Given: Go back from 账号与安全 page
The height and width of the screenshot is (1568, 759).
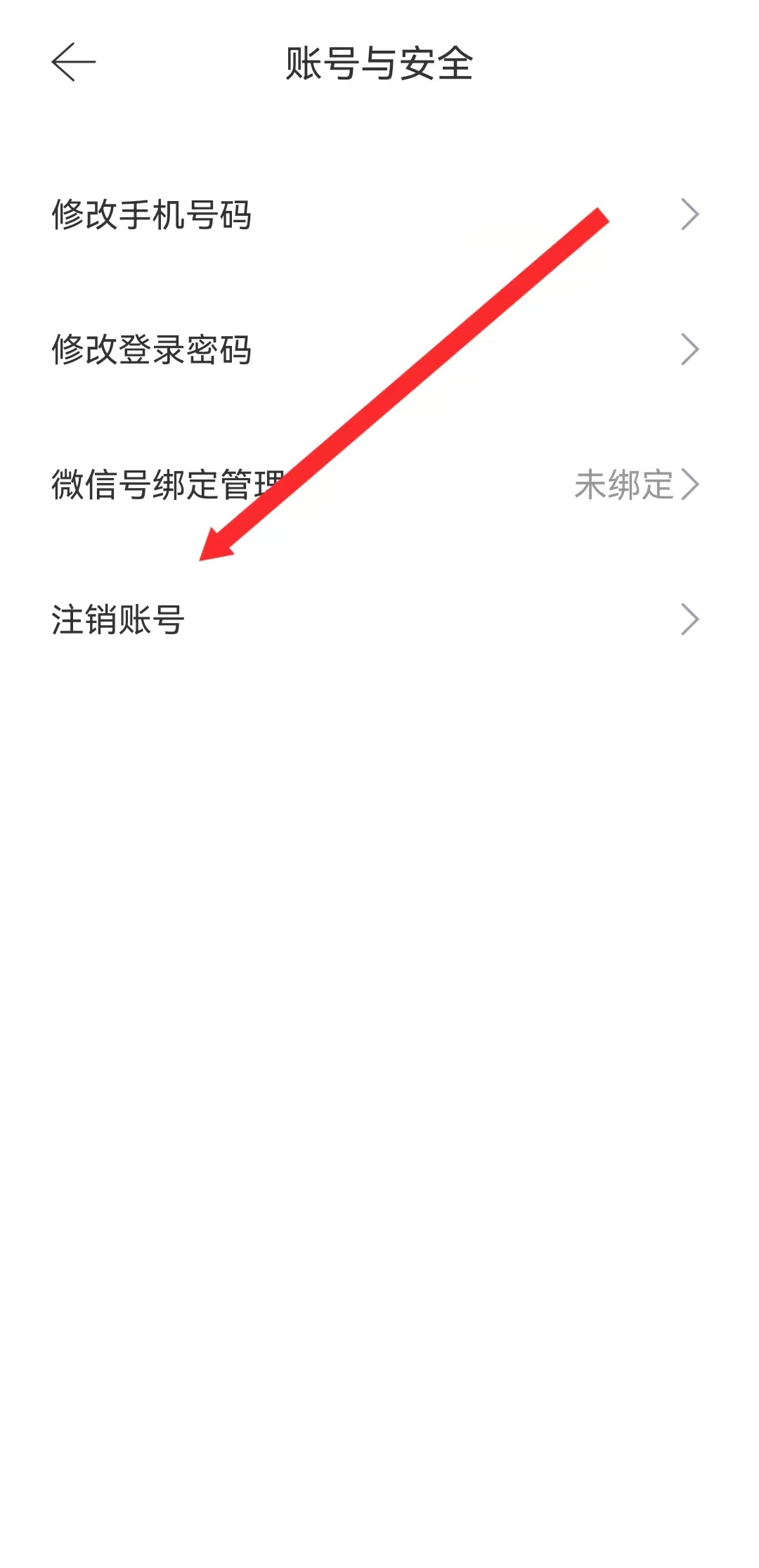Looking at the screenshot, I should click(x=73, y=62).
